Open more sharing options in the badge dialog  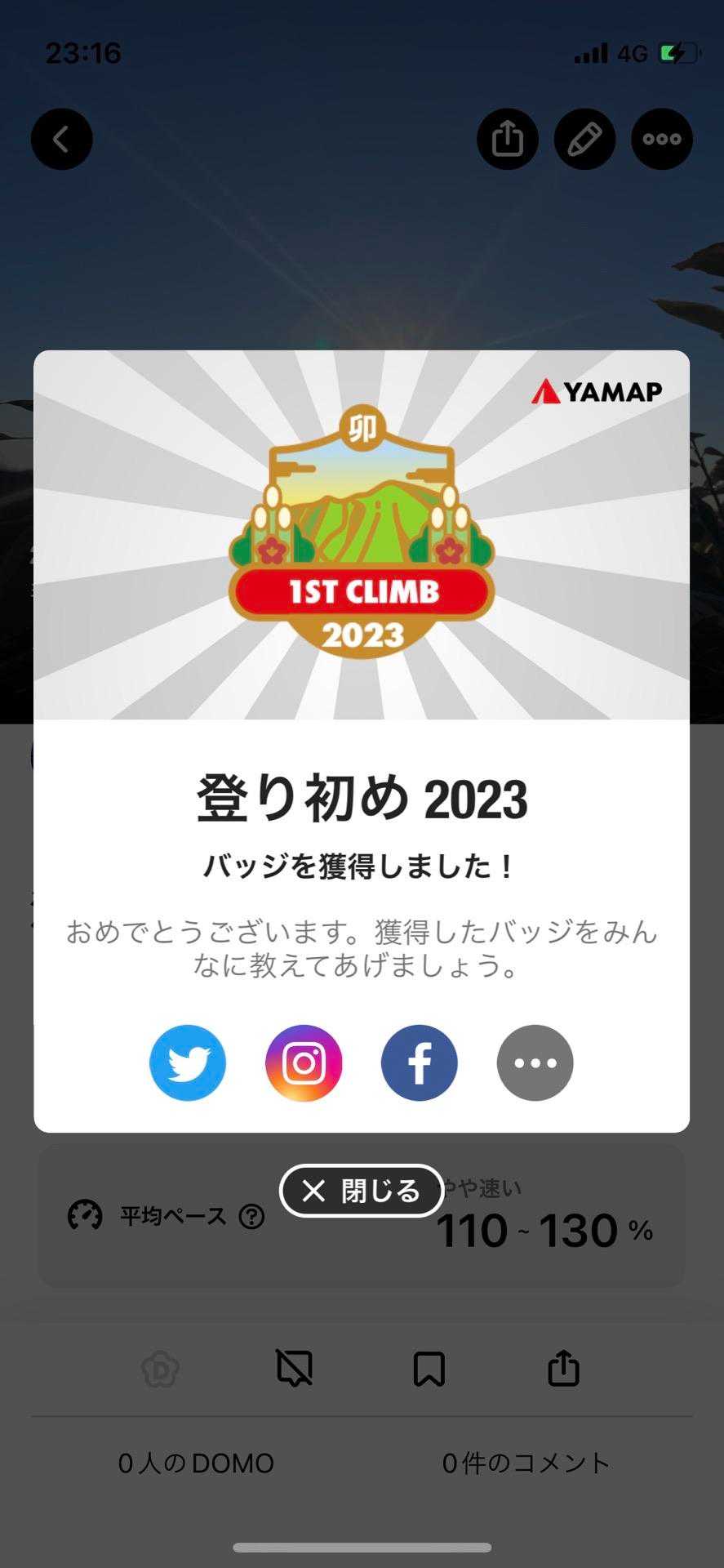coord(535,1062)
